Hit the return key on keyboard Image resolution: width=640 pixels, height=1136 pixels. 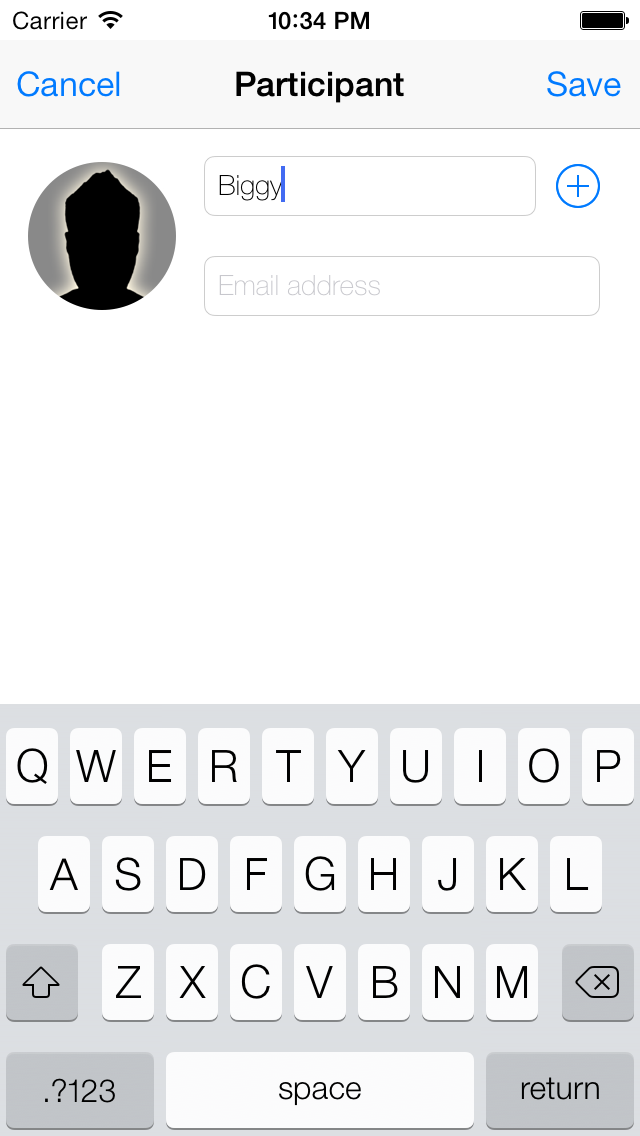(559, 1089)
